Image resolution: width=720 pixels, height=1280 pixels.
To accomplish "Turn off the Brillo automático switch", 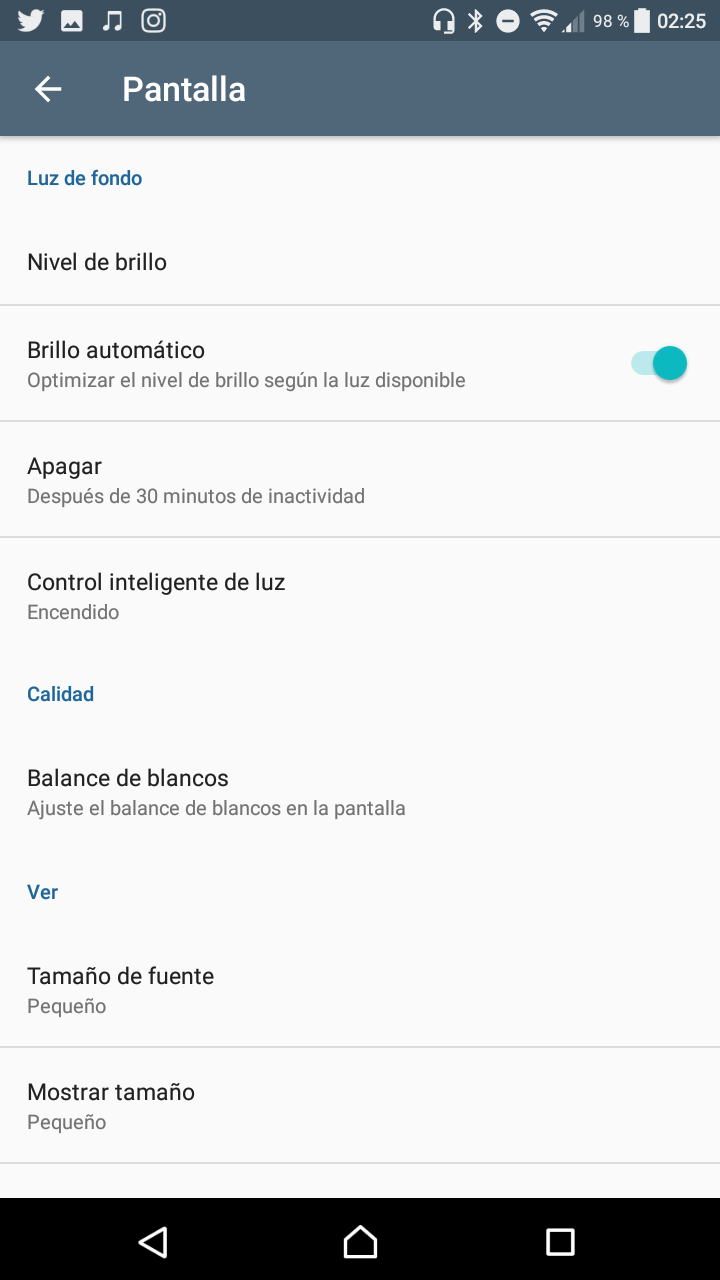I will pos(659,364).
